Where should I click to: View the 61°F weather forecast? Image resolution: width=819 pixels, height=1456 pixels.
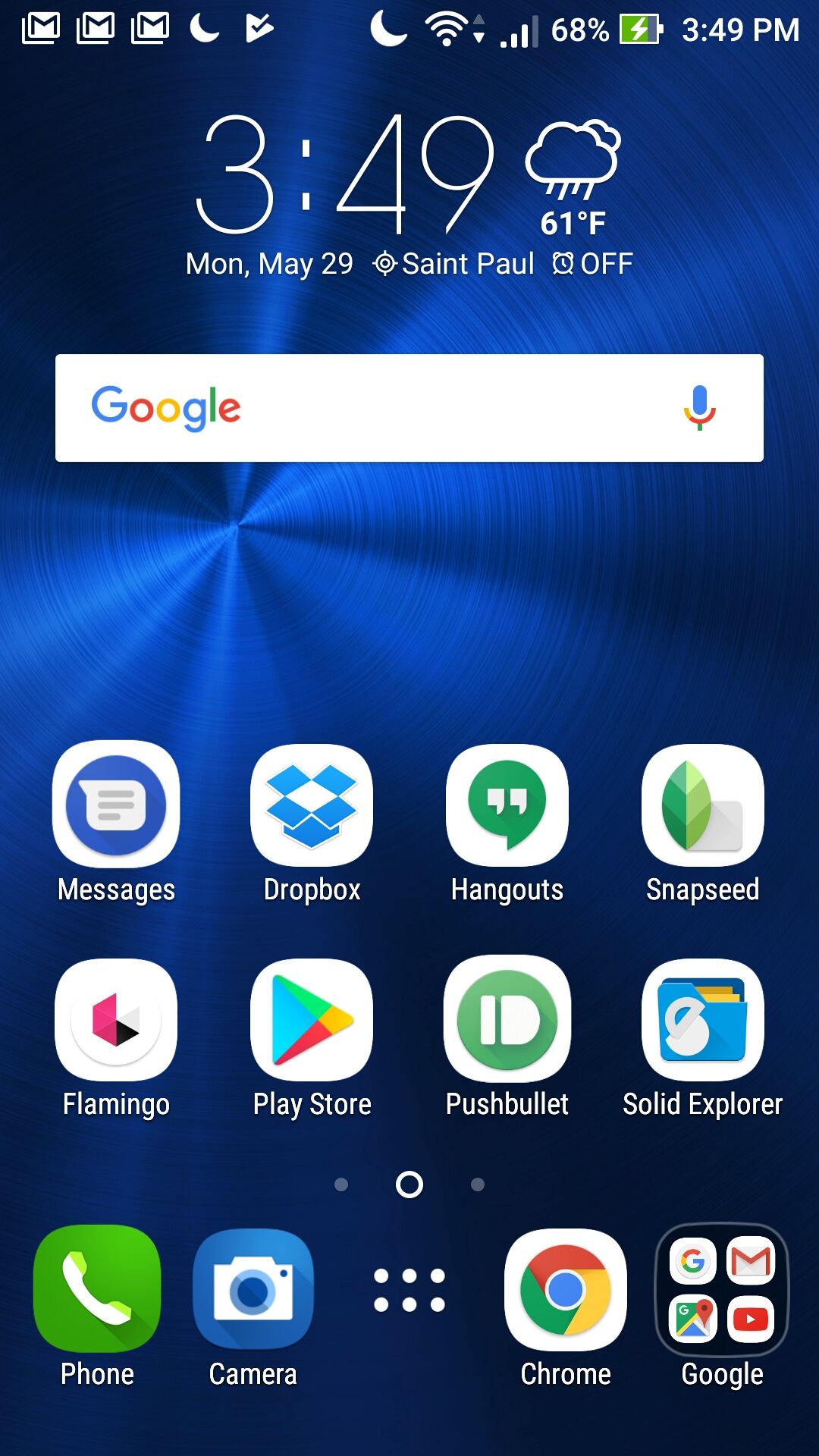573,182
